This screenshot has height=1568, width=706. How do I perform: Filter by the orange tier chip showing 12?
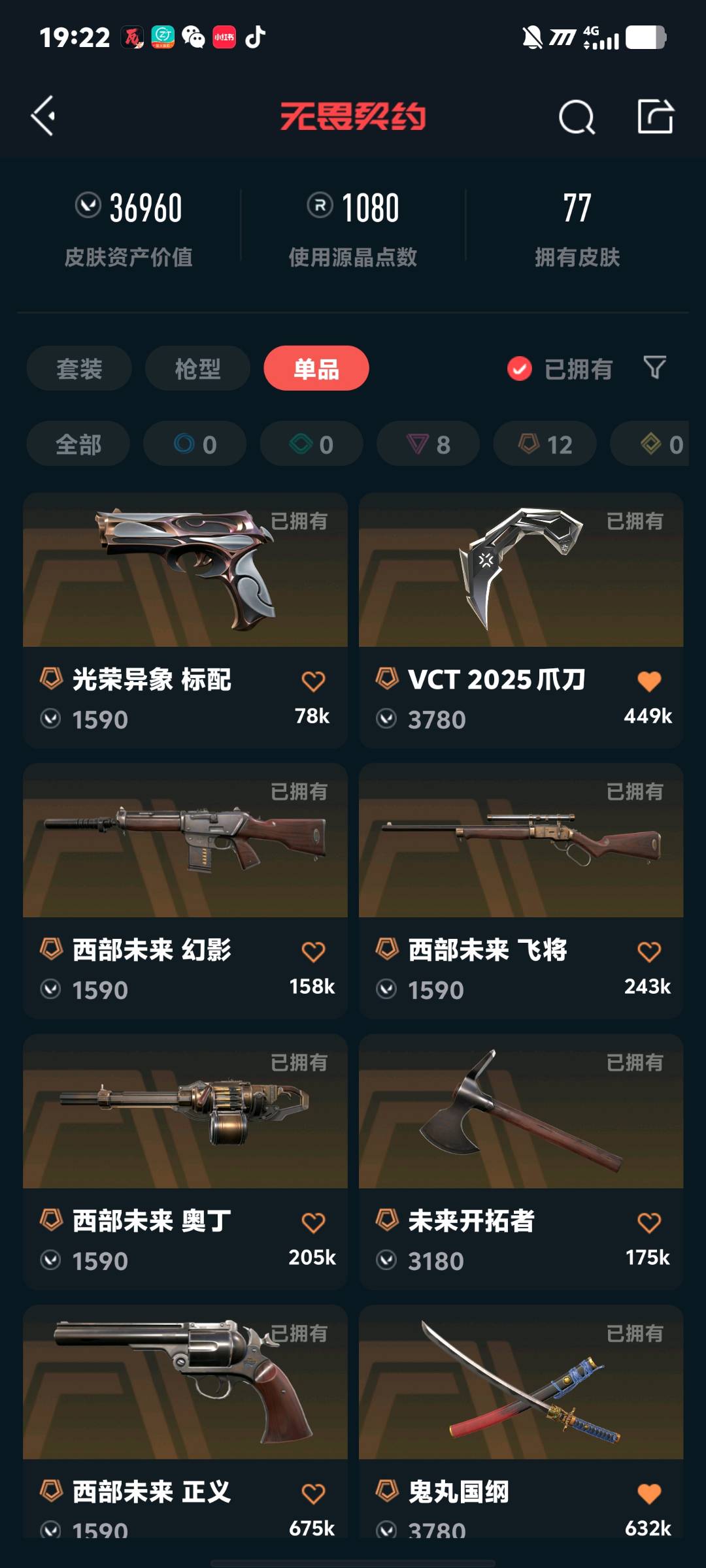click(x=545, y=444)
